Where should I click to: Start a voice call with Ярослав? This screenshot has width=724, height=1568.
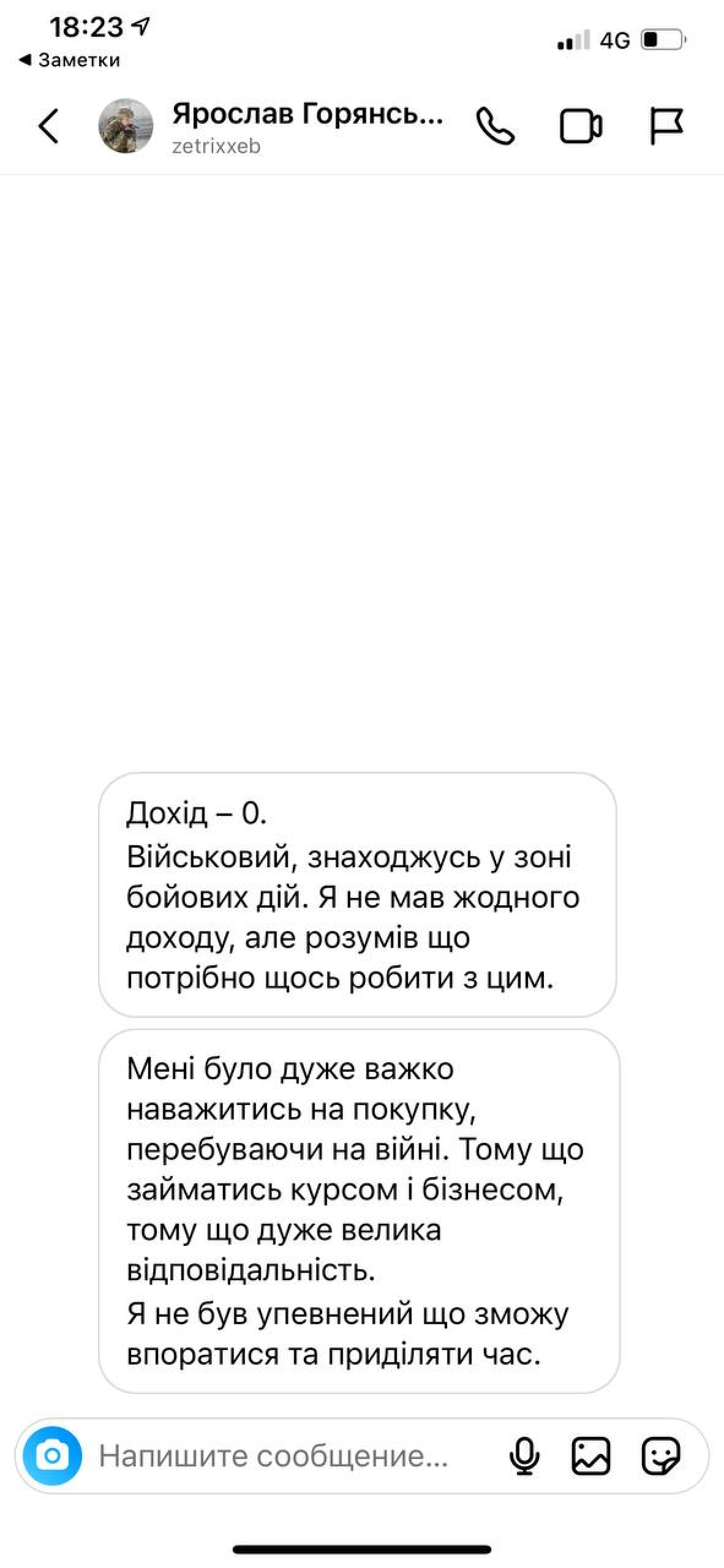tap(496, 126)
